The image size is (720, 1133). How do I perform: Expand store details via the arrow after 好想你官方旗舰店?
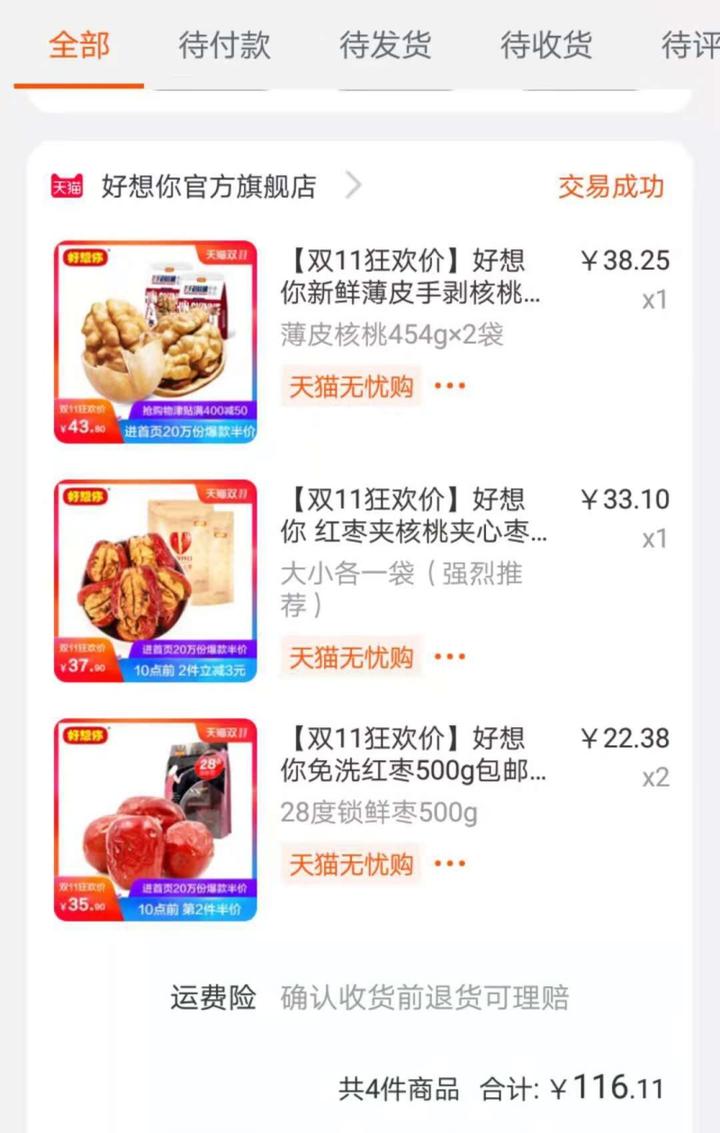[352, 187]
